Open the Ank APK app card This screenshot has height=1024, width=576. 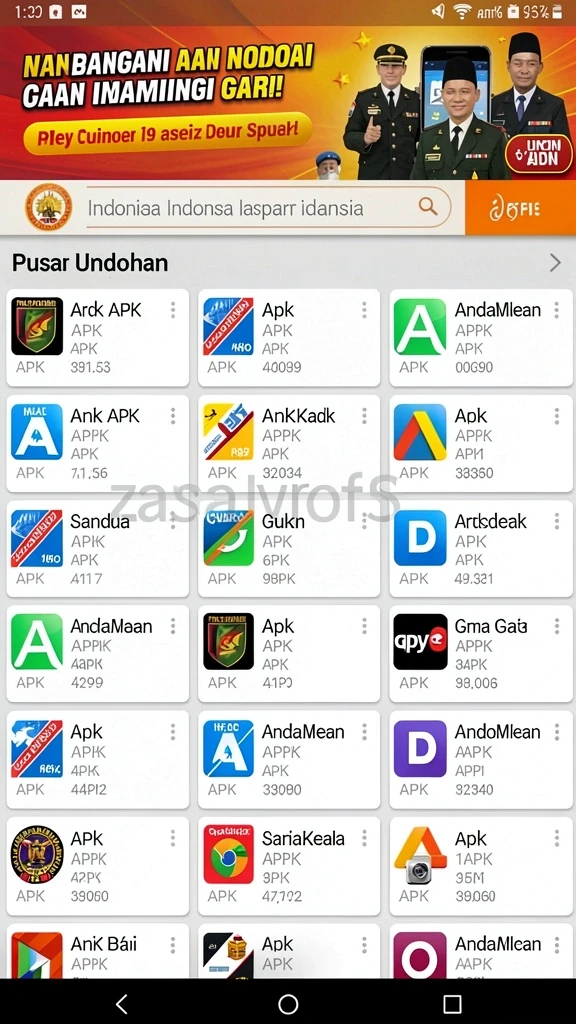(x=98, y=443)
